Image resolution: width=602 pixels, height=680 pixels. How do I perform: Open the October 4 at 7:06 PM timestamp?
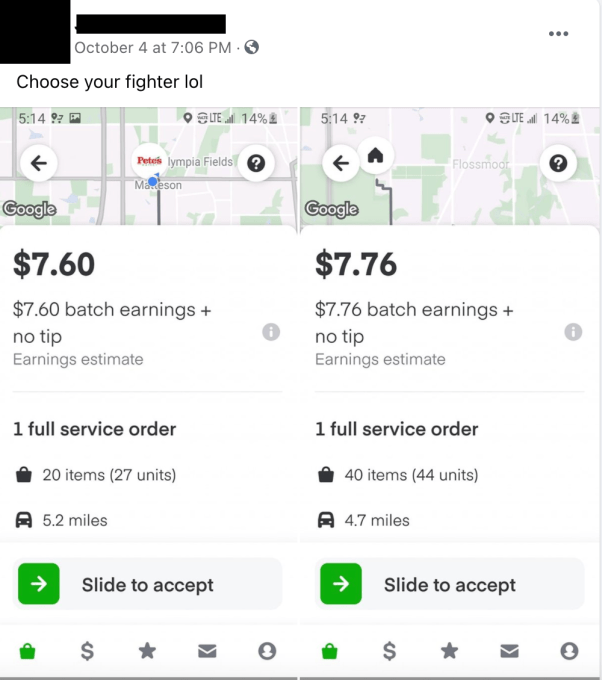tap(152, 47)
